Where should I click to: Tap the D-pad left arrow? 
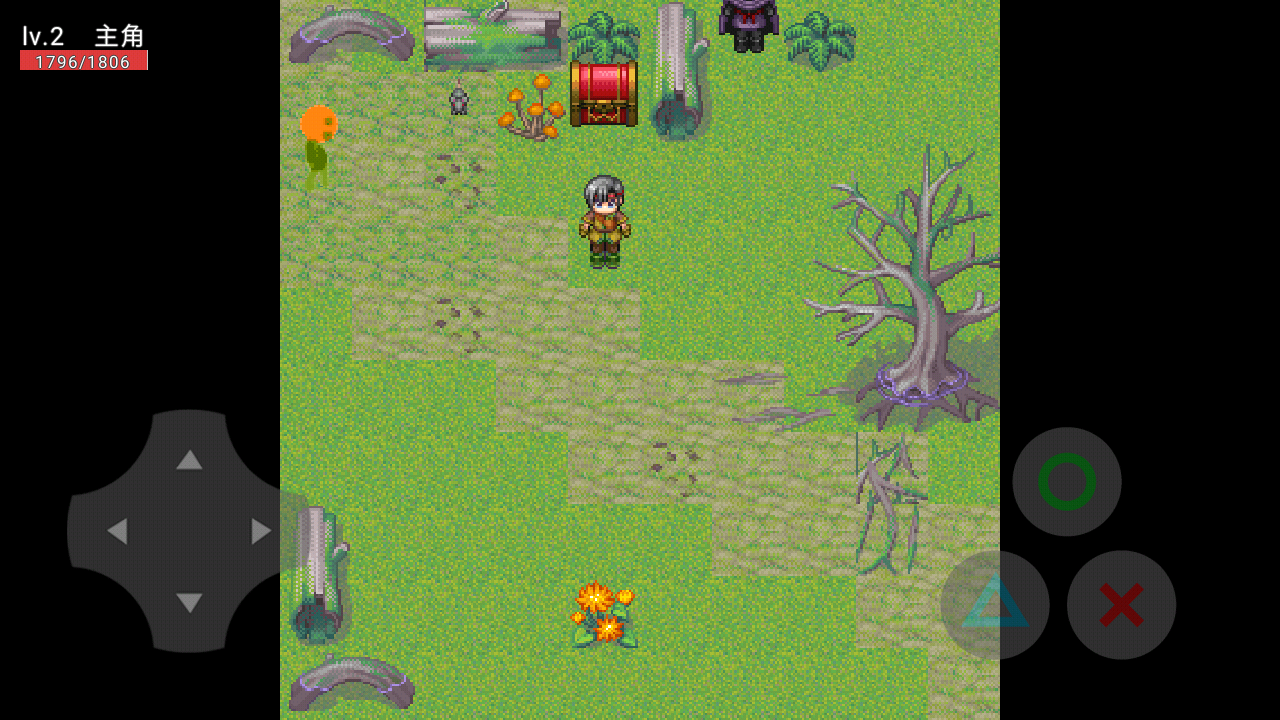tap(117, 531)
